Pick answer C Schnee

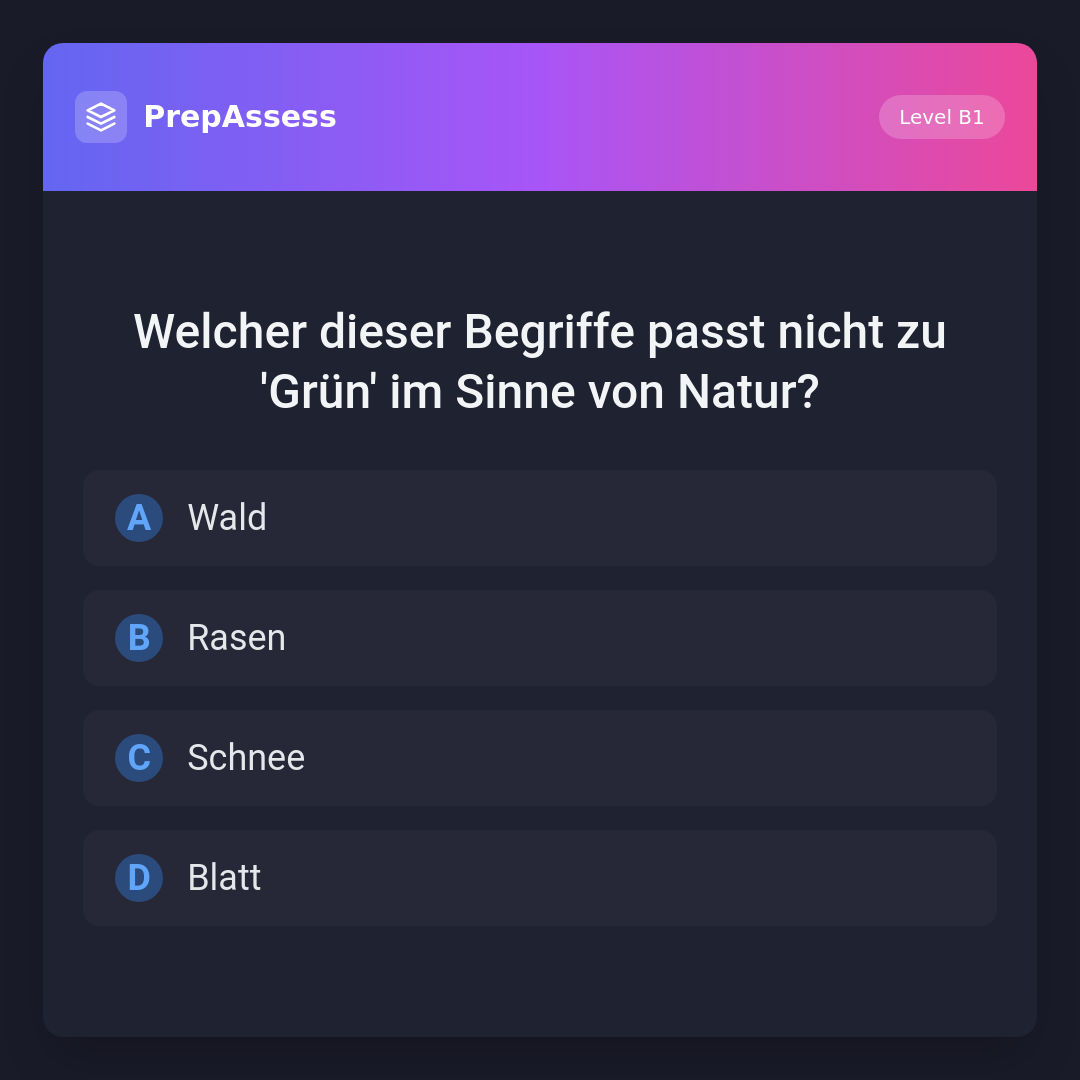pyautogui.click(x=540, y=758)
